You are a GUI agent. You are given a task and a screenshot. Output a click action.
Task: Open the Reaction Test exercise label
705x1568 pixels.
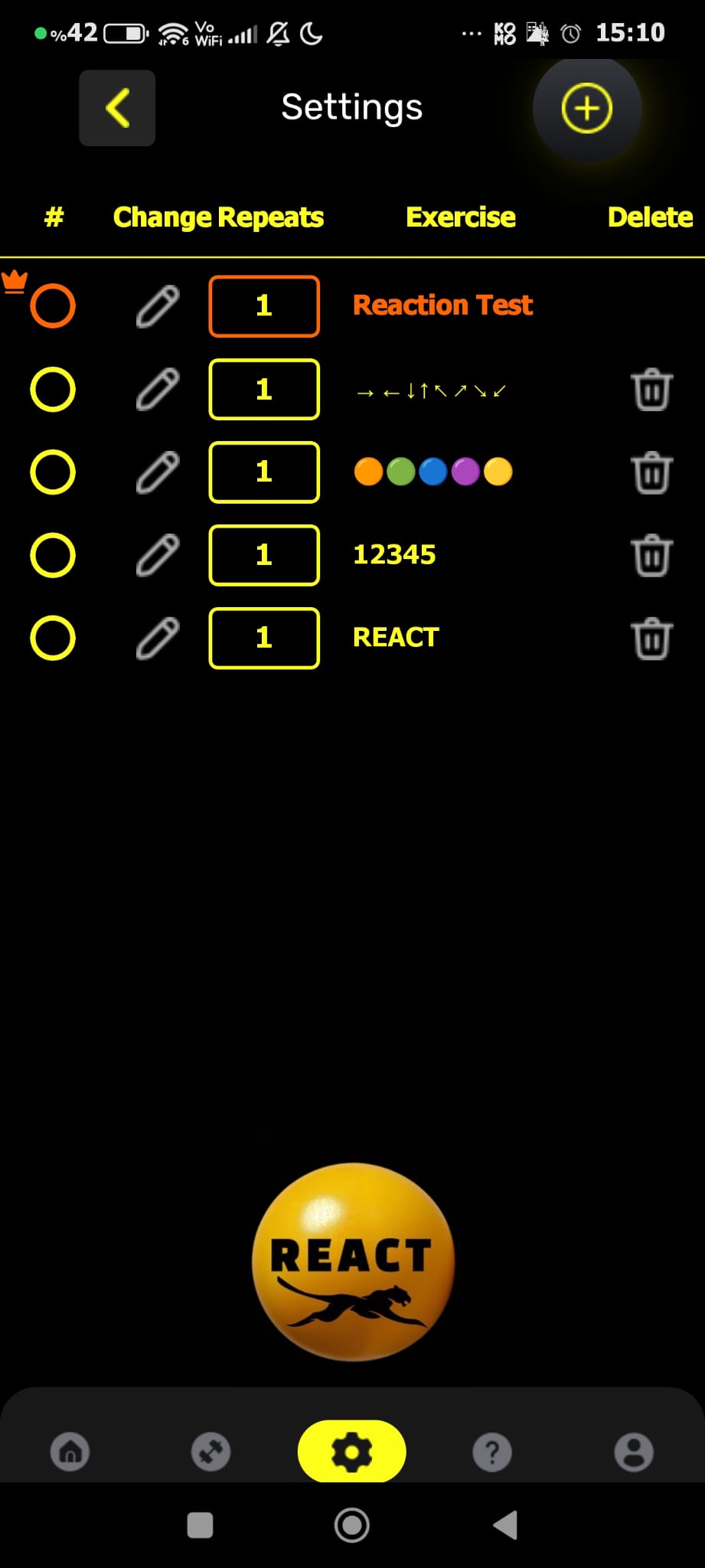[442, 305]
